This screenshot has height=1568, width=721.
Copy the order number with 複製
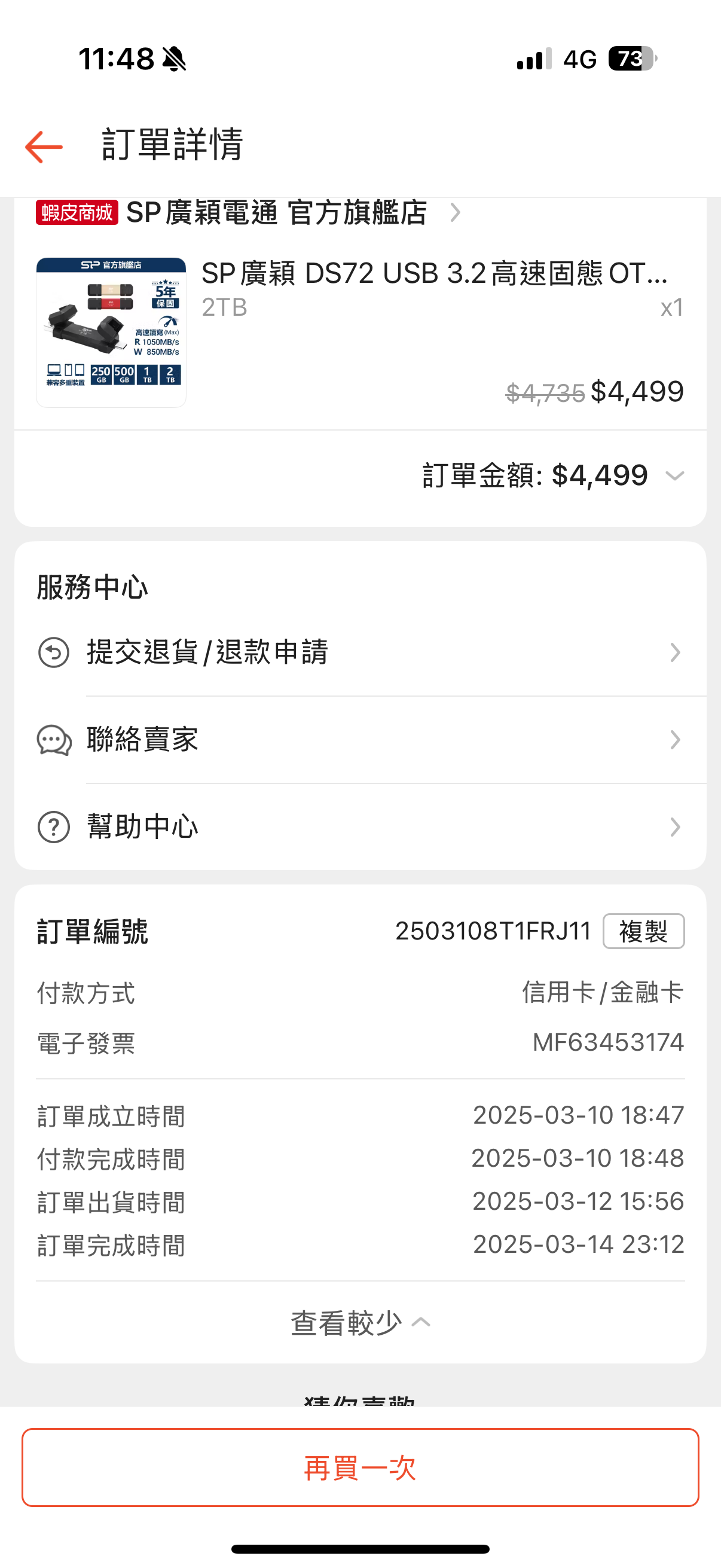tap(643, 931)
